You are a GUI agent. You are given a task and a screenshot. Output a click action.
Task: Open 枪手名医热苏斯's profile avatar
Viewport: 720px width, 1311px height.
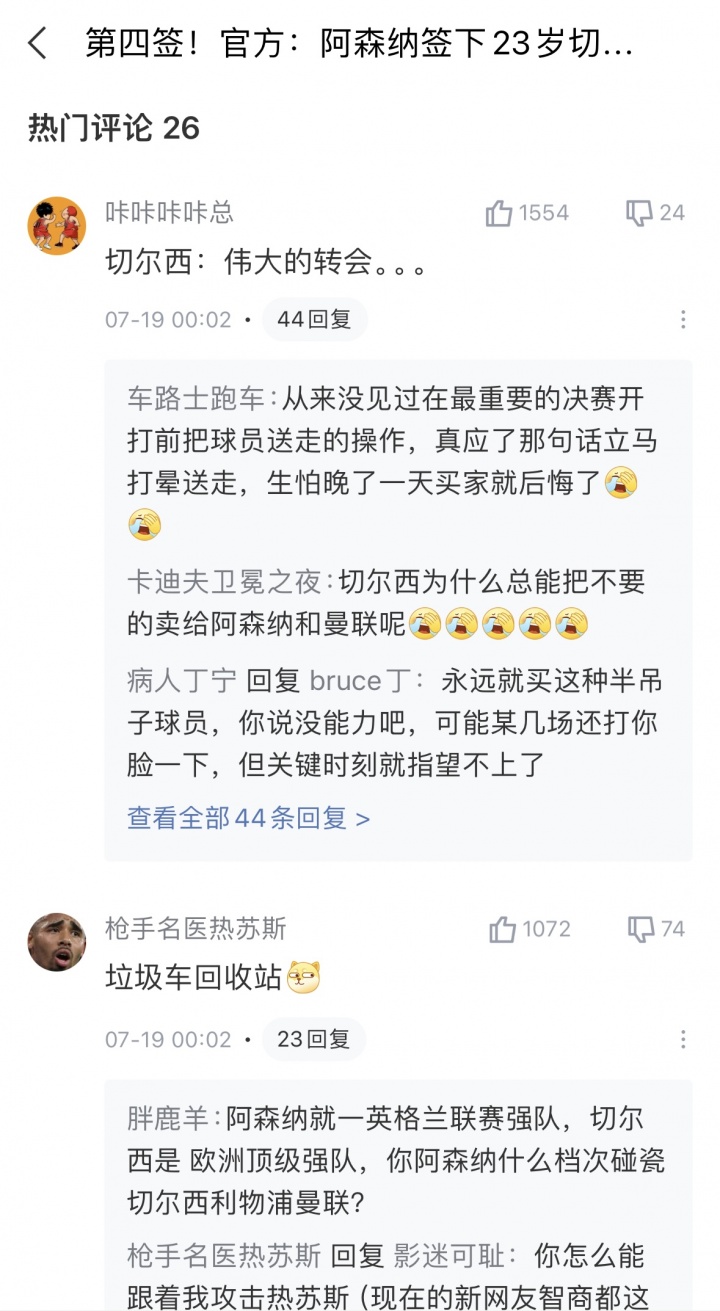point(56,942)
